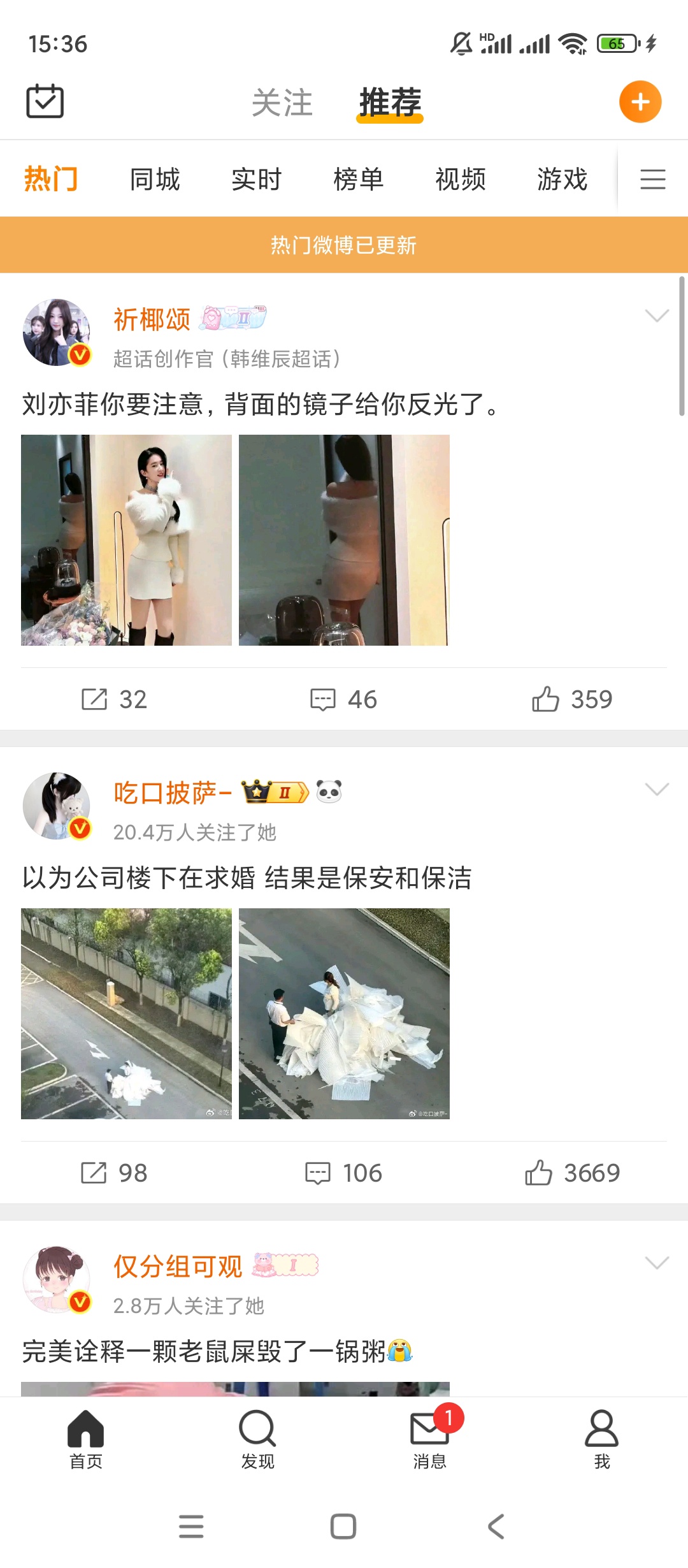Viewport: 688px width, 1568px height.
Task: Select the 同城 channel
Action: (155, 179)
